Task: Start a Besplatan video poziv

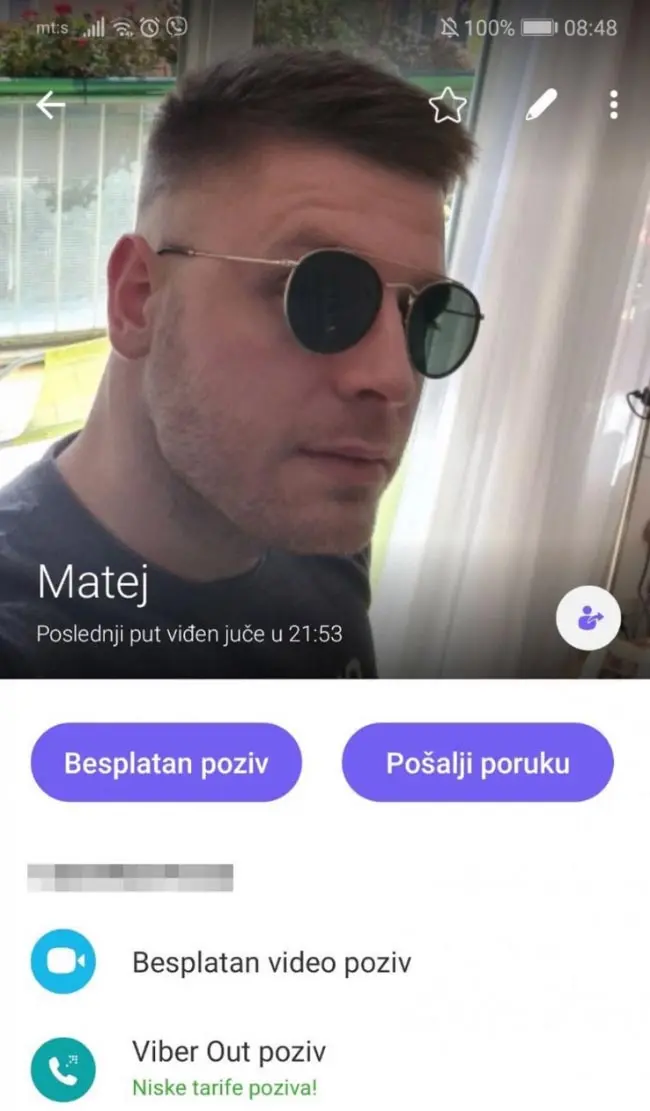Action: [x=271, y=963]
